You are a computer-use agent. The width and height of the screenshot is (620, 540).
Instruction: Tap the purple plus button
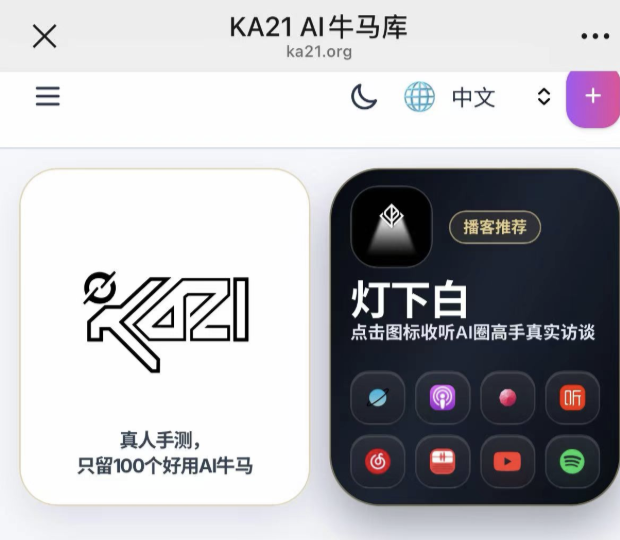(x=593, y=97)
